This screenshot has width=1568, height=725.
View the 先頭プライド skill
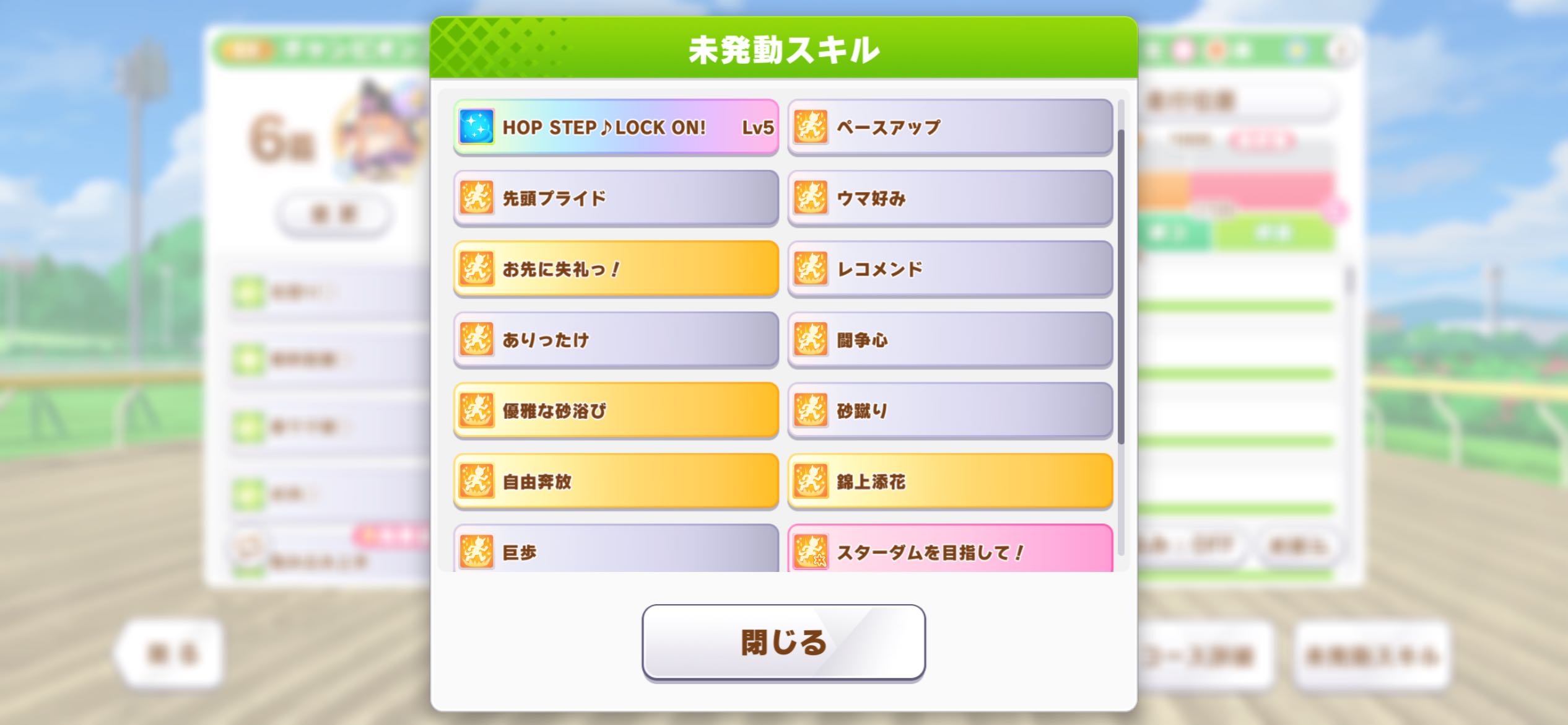point(616,198)
